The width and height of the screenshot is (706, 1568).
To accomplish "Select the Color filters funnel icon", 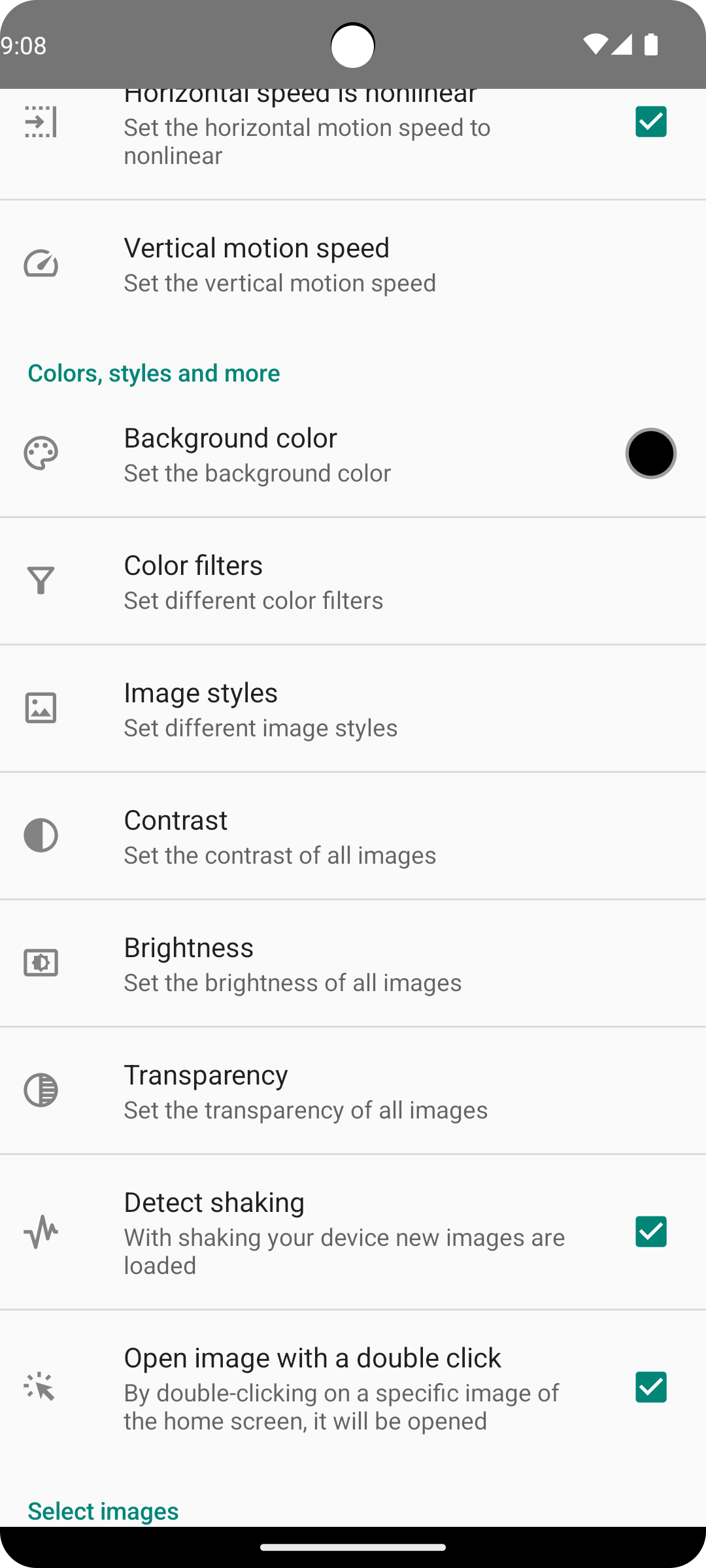I will pos(41,580).
